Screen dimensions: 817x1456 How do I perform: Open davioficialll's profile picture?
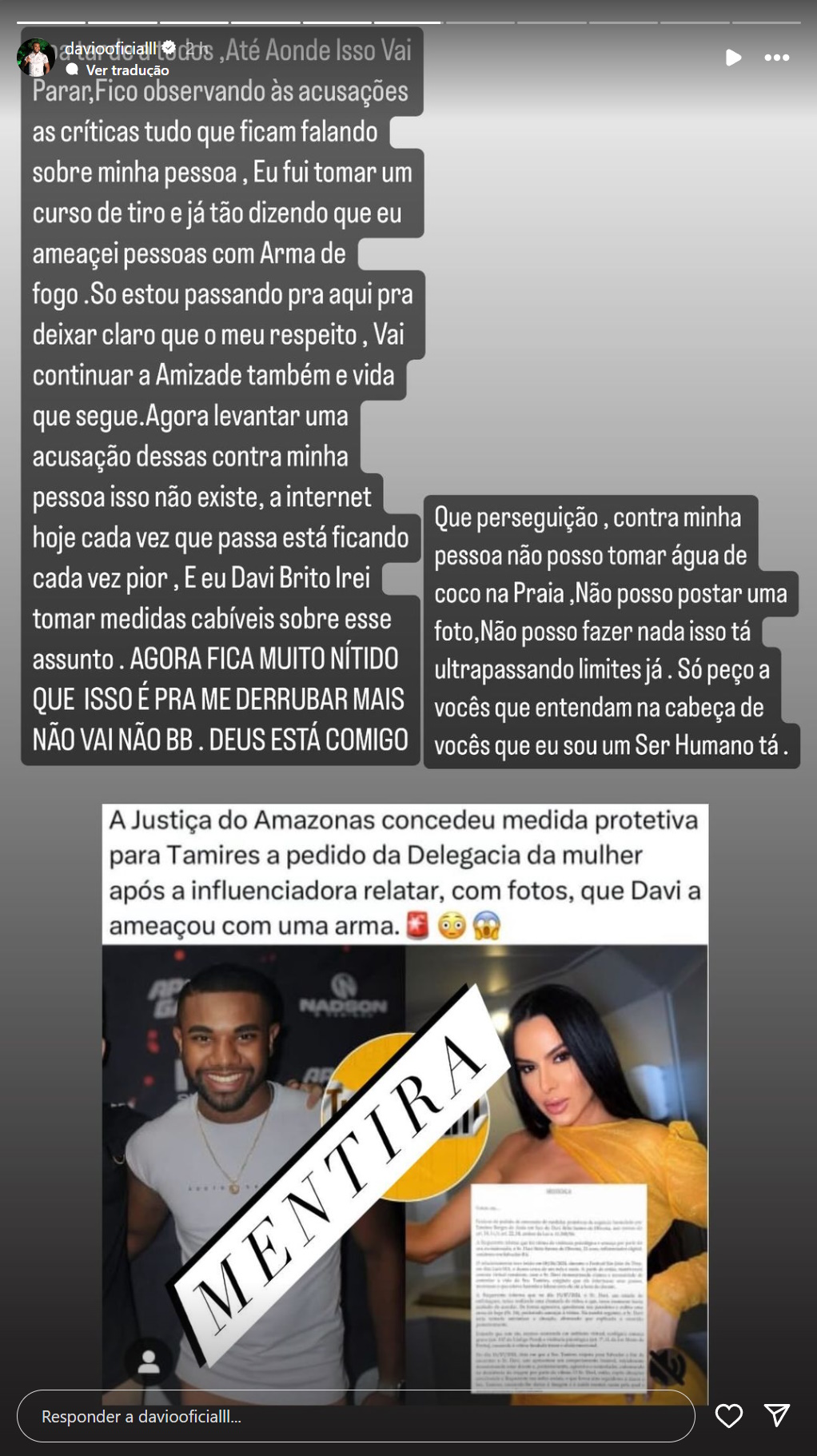coord(35,58)
